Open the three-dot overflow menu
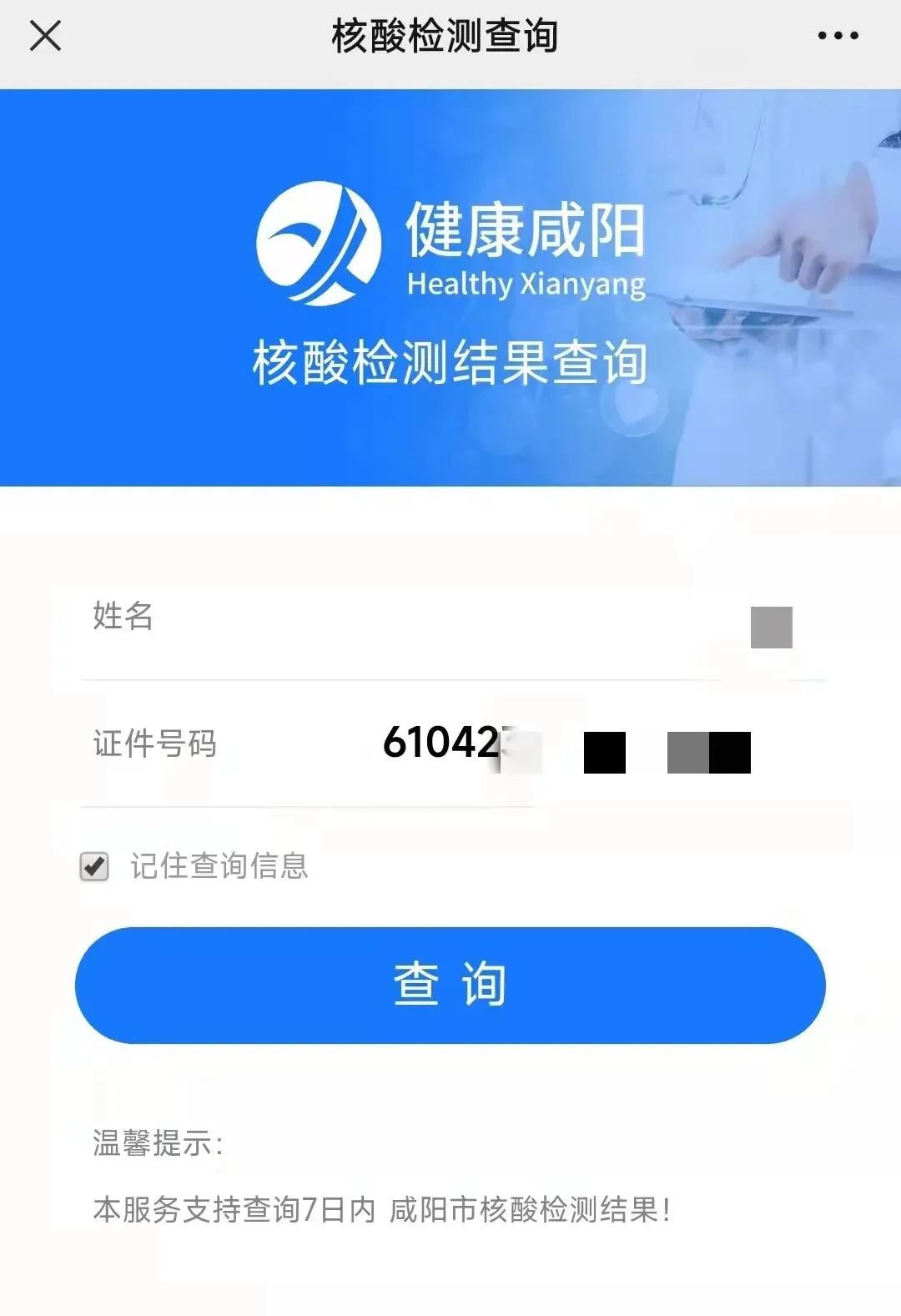Viewport: 901px width, 1316px height. pyautogui.click(x=838, y=36)
